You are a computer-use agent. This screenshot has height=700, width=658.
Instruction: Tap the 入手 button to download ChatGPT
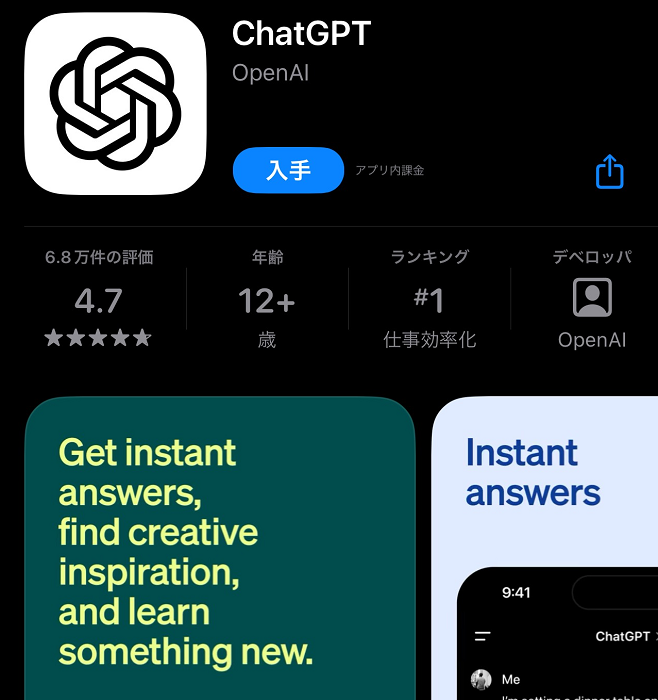(288, 171)
